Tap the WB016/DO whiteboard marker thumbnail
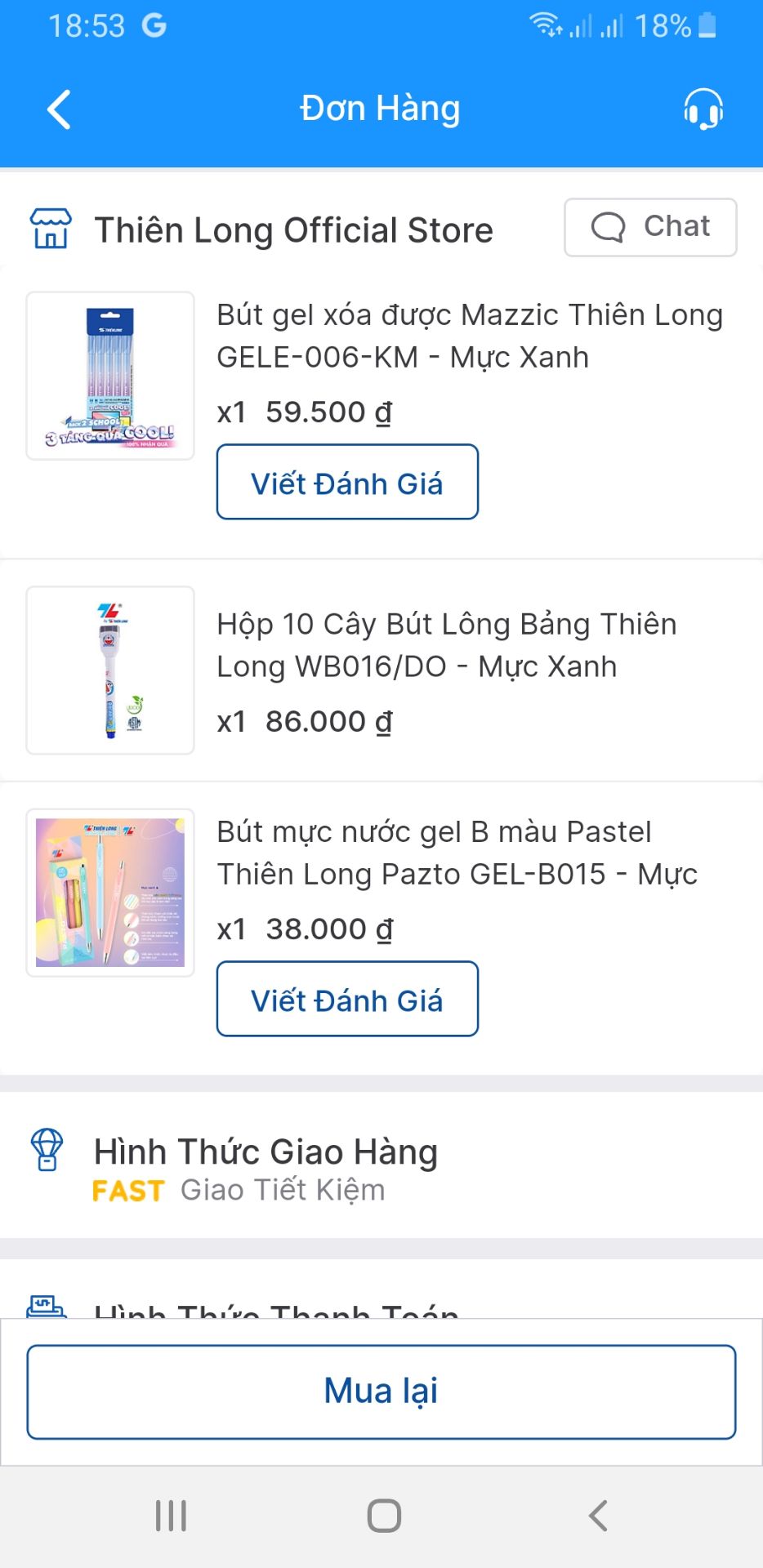Screen dimensions: 763x1568 tap(109, 669)
